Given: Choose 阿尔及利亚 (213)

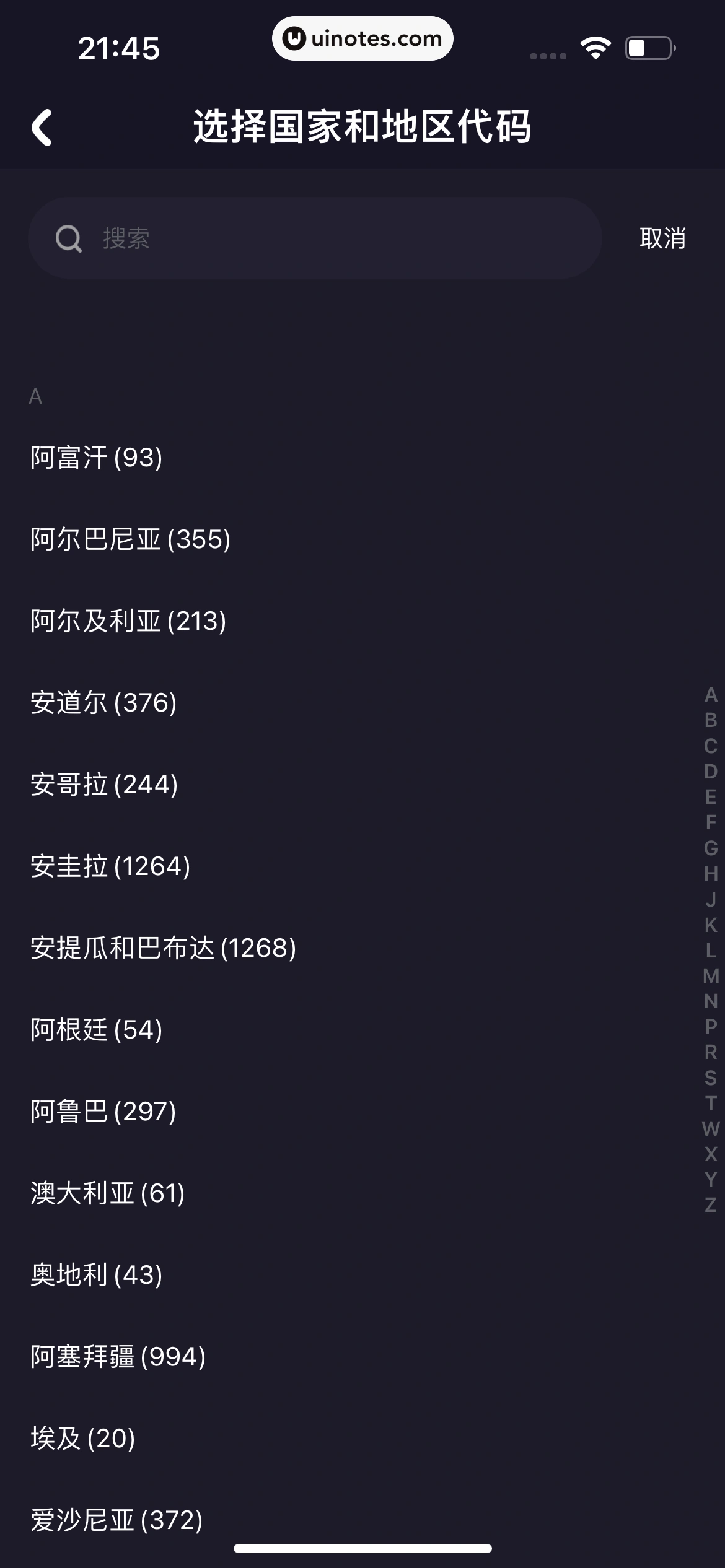Looking at the screenshot, I should click(x=128, y=621).
